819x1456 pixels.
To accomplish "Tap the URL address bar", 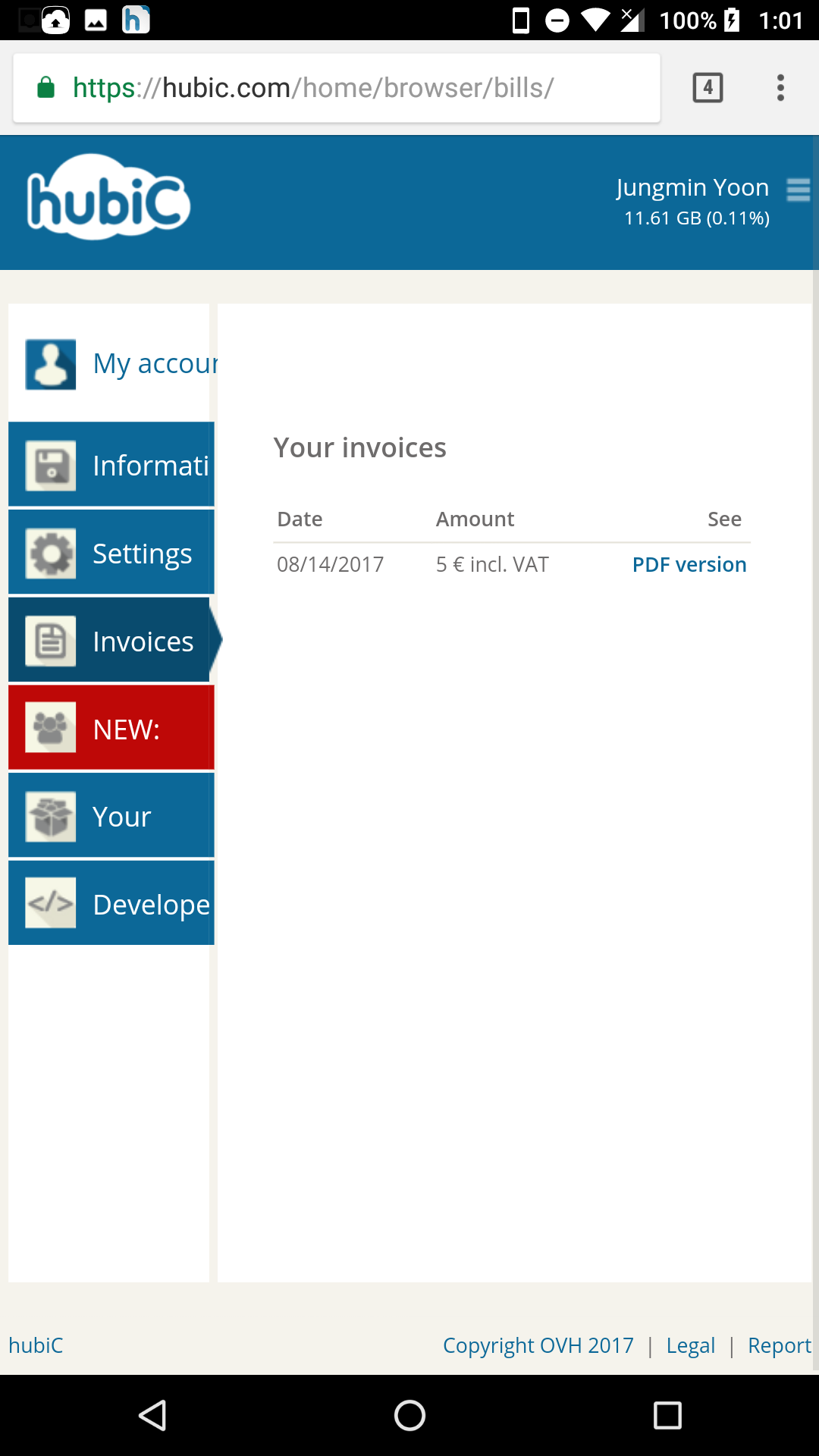I will [337, 88].
